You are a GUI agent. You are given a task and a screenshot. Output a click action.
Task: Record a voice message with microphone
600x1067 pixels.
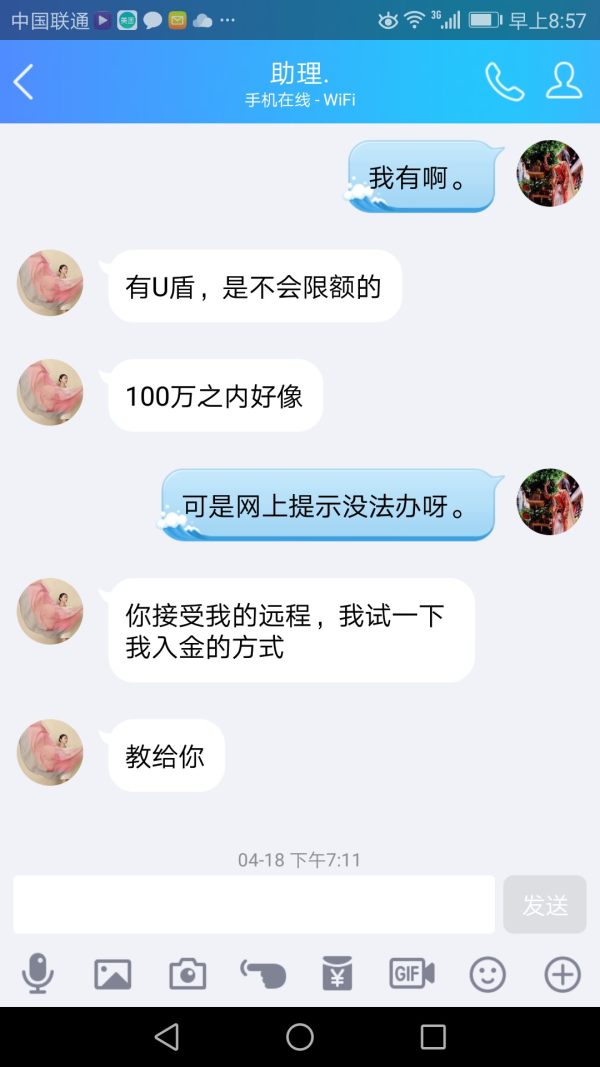[38, 973]
